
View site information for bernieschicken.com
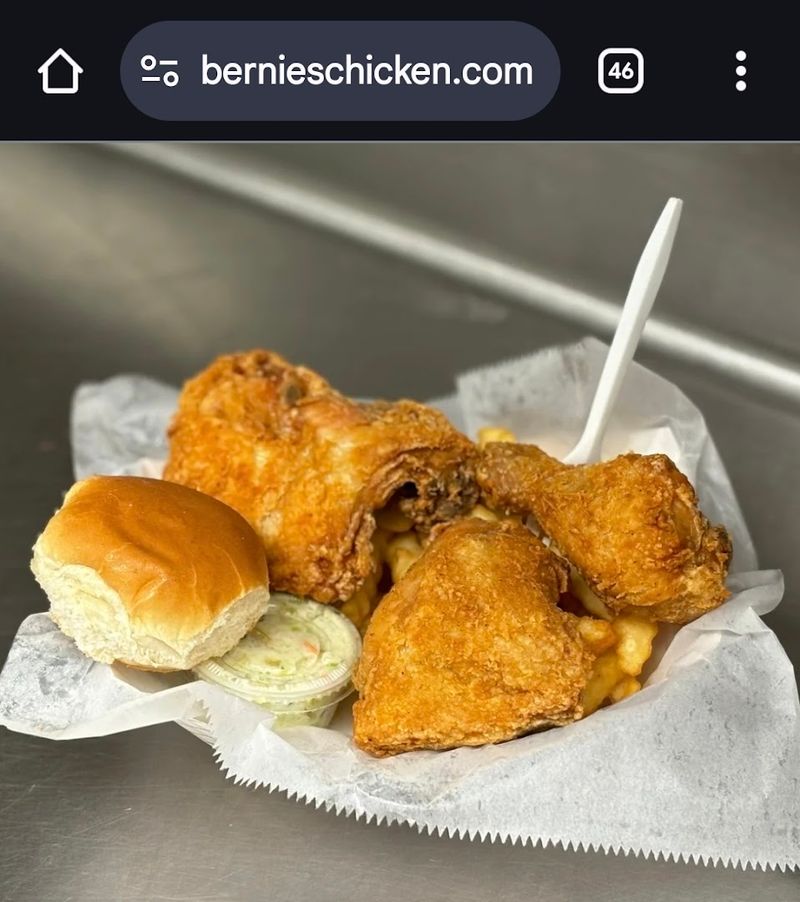(x=160, y=72)
